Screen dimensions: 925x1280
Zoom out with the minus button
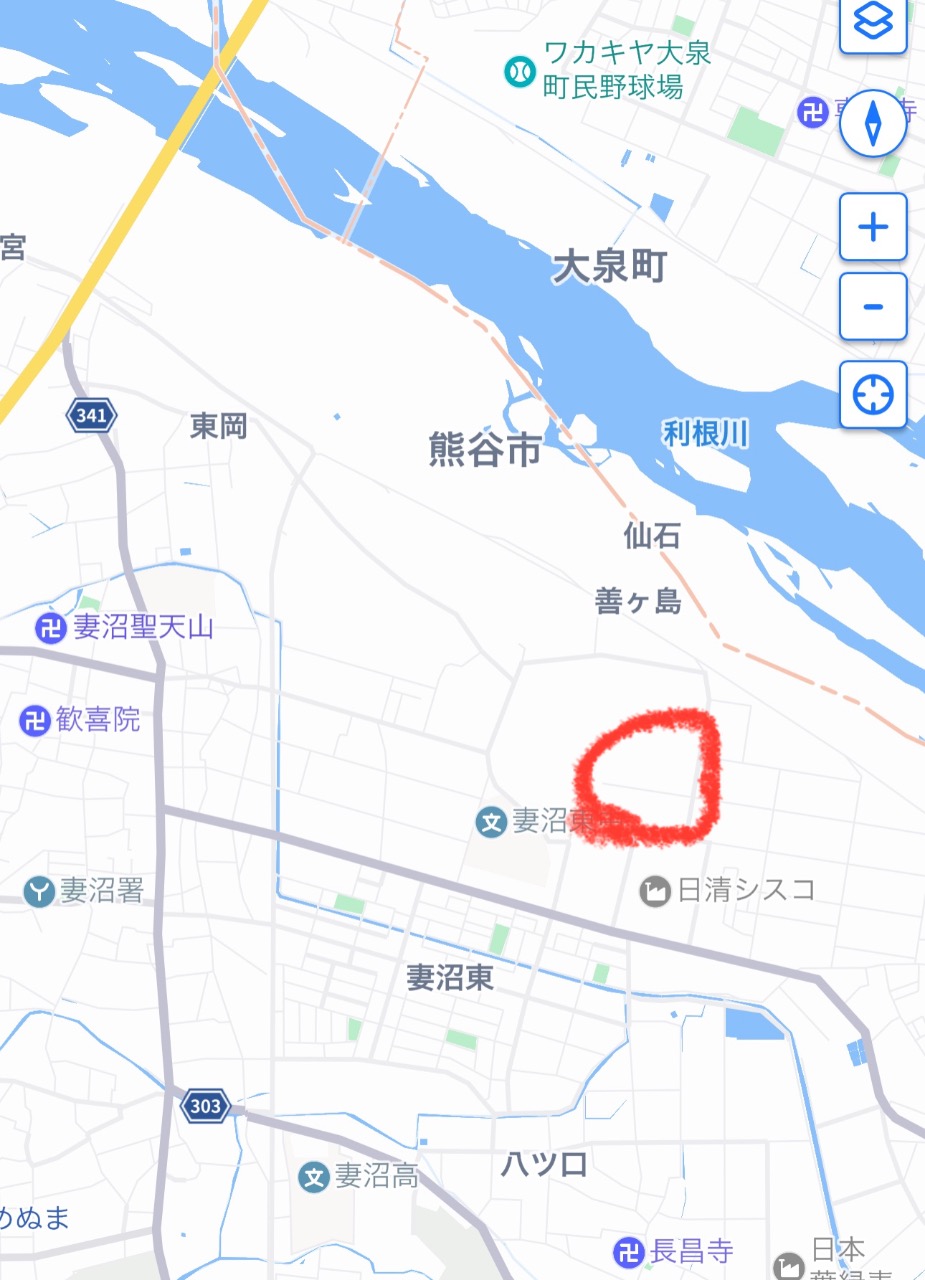(872, 306)
